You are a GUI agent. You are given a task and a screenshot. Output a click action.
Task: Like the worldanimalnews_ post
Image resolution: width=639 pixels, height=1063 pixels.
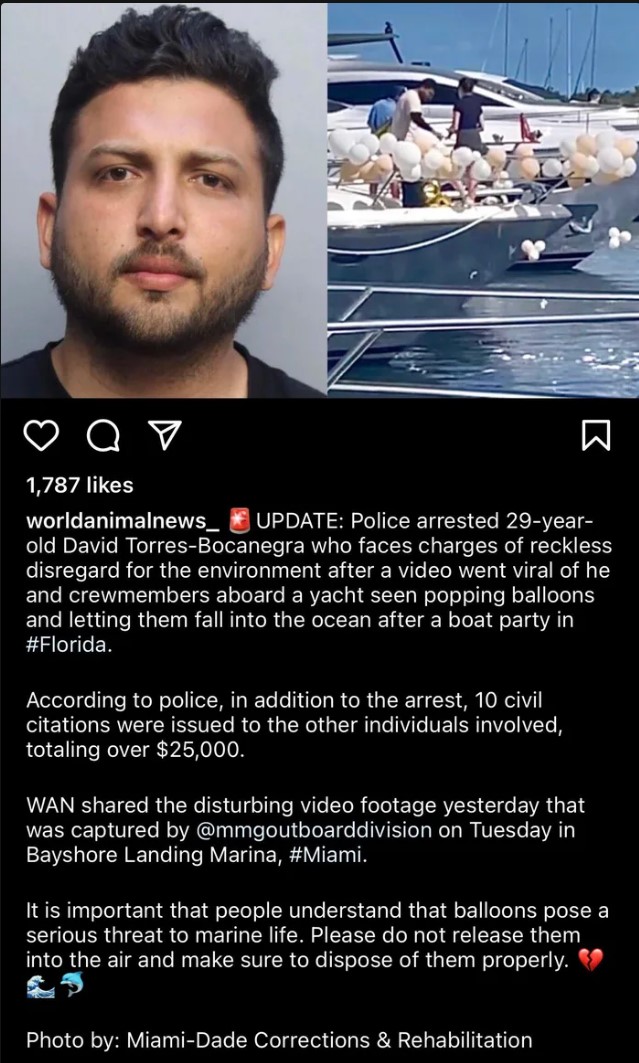[42, 436]
